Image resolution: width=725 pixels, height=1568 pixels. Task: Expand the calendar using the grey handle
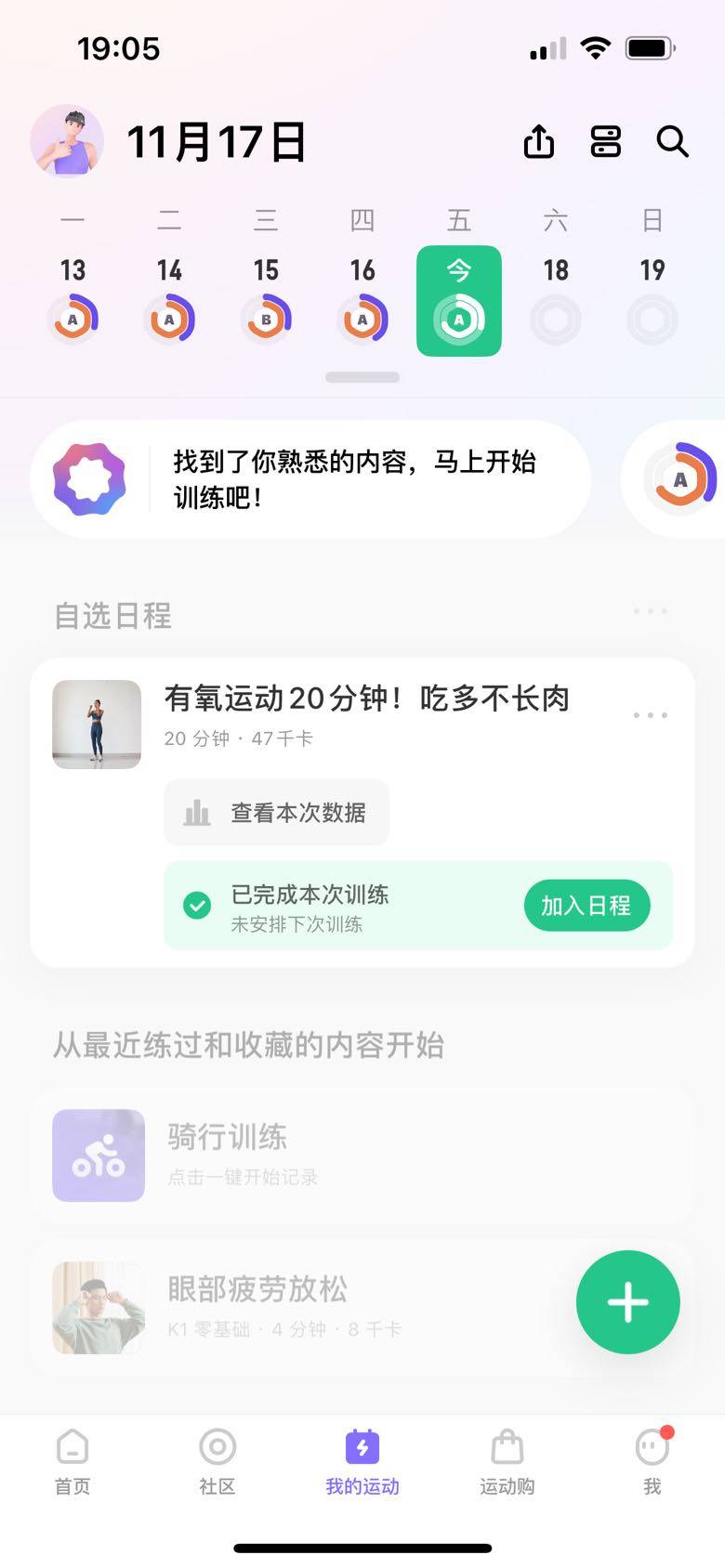[x=362, y=377]
